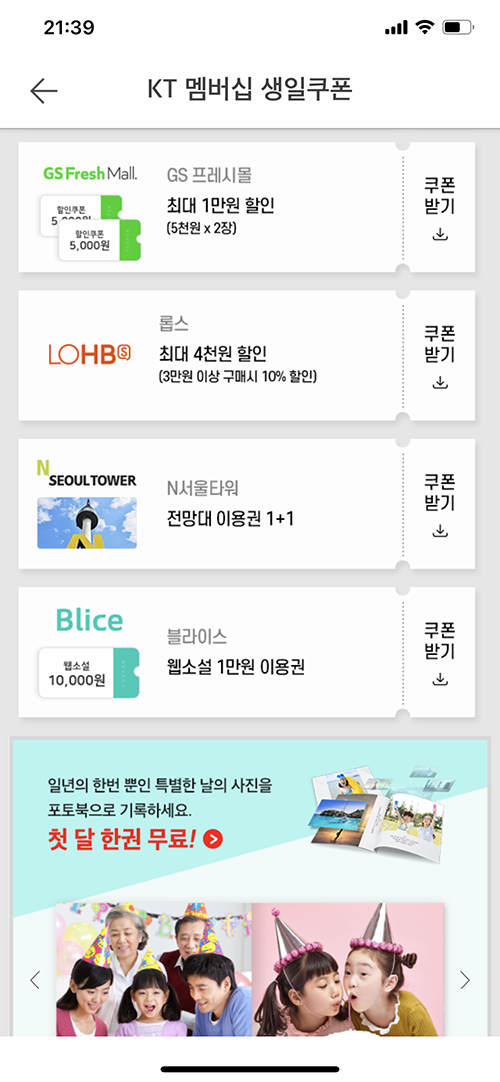Download the GS 프레시몰 coupon

tap(440, 208)
